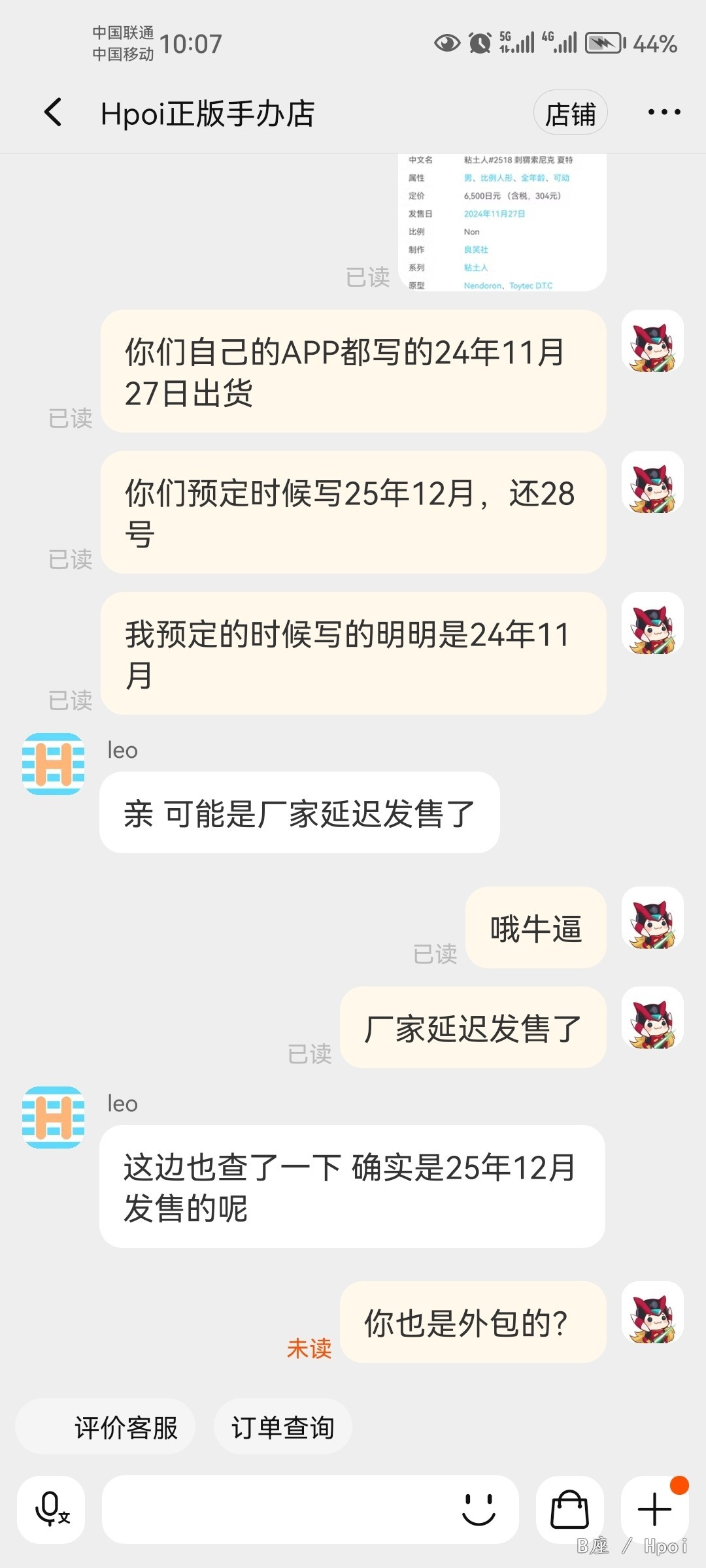Open the emoji picker

479,1509
